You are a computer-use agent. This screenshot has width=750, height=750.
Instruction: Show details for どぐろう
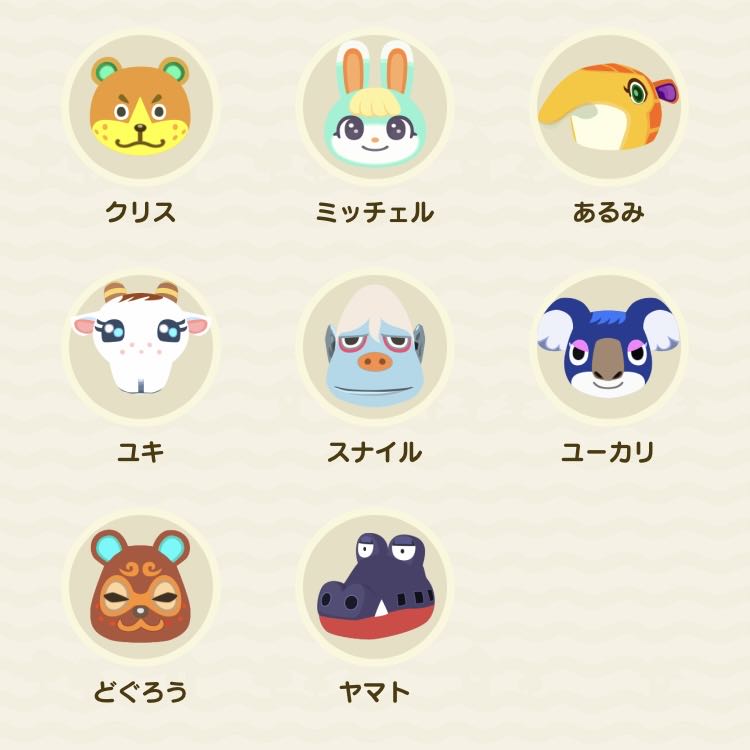pos(140,587)
